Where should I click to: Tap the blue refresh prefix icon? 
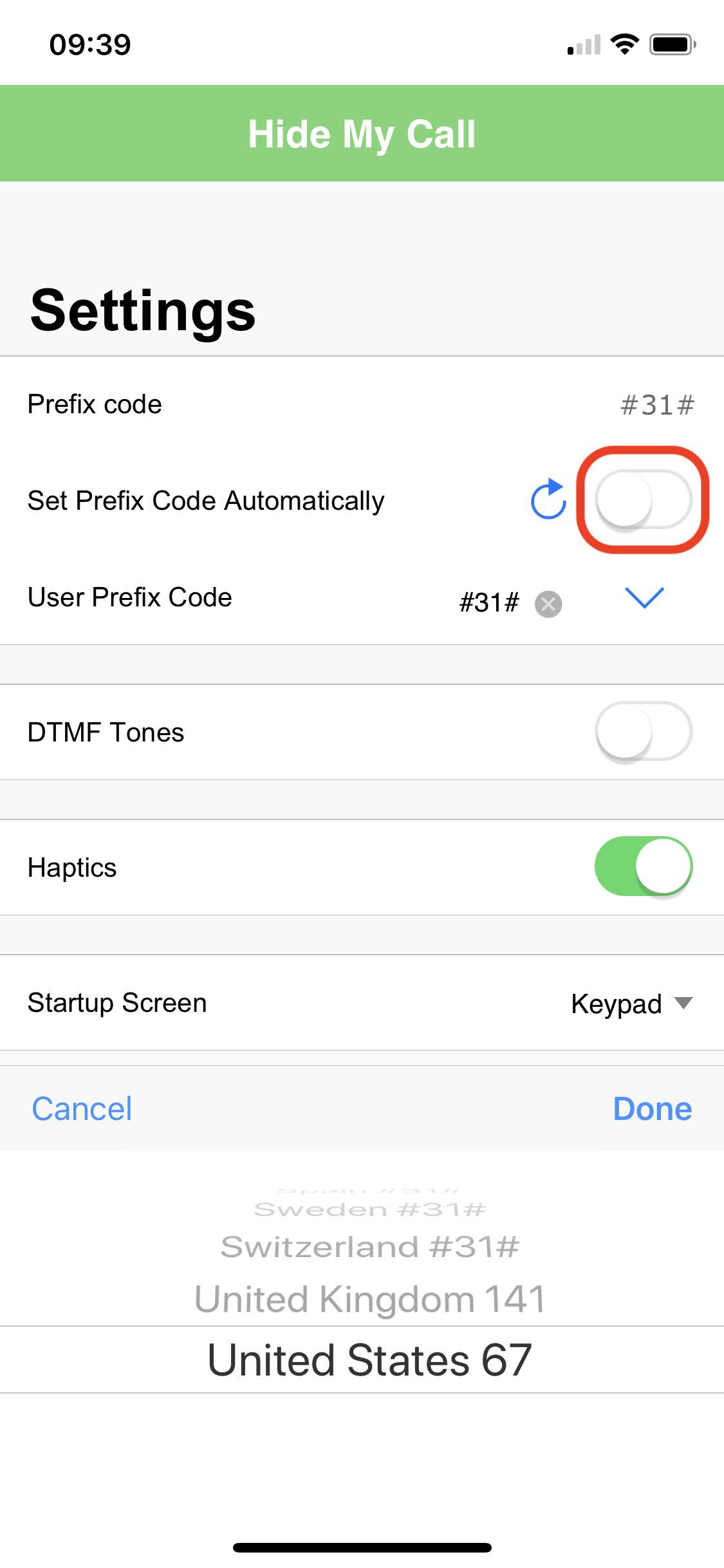(x=548, y=499)
